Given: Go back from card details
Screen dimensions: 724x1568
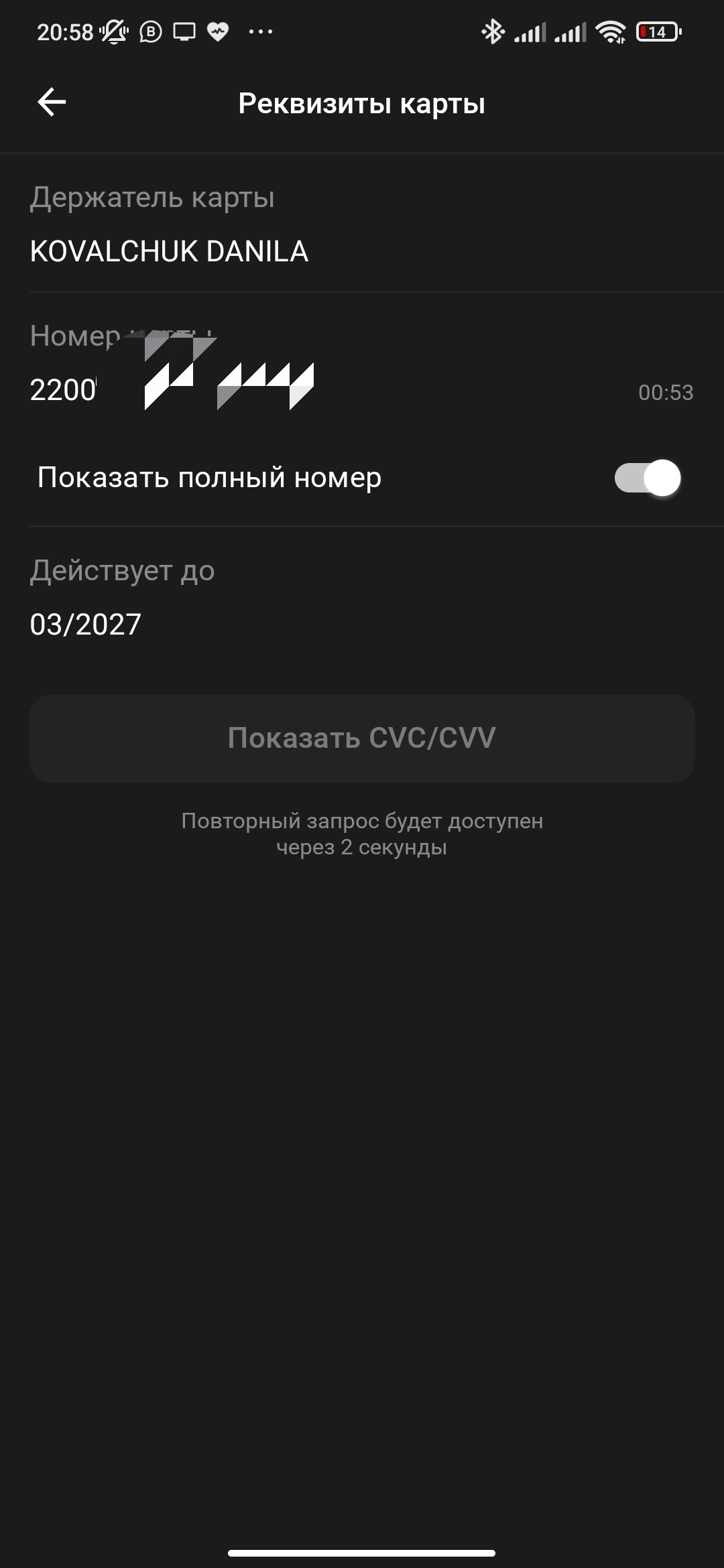Looking at the screenshot, I should coord(52,103).
